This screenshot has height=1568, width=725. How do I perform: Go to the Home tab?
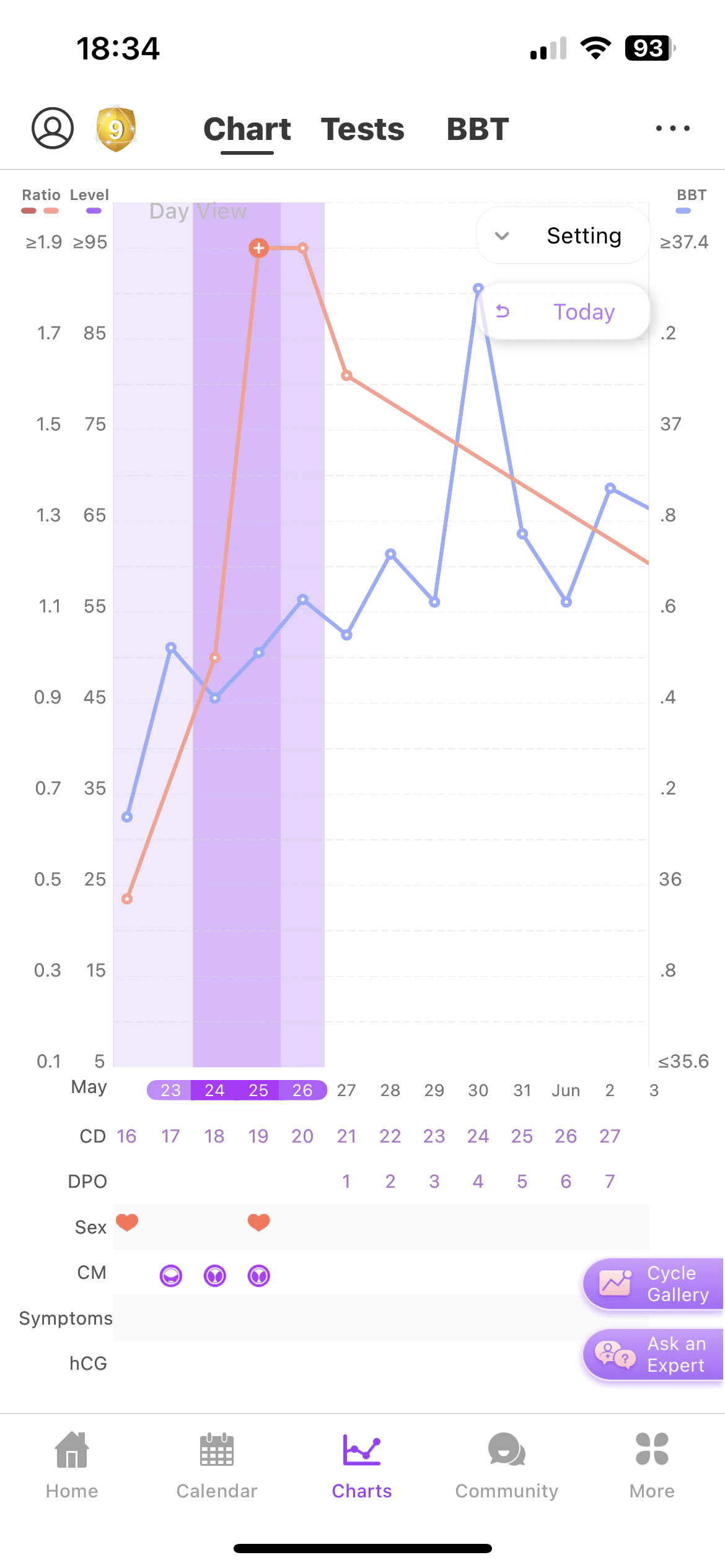tap(72, 1465)
